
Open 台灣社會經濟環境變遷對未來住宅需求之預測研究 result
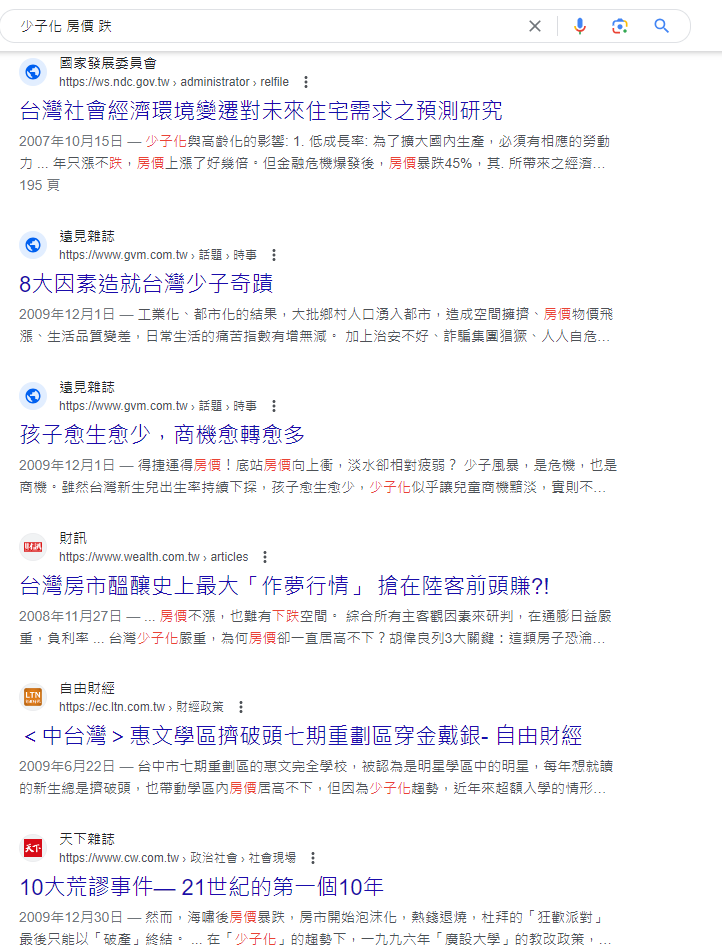260,110
